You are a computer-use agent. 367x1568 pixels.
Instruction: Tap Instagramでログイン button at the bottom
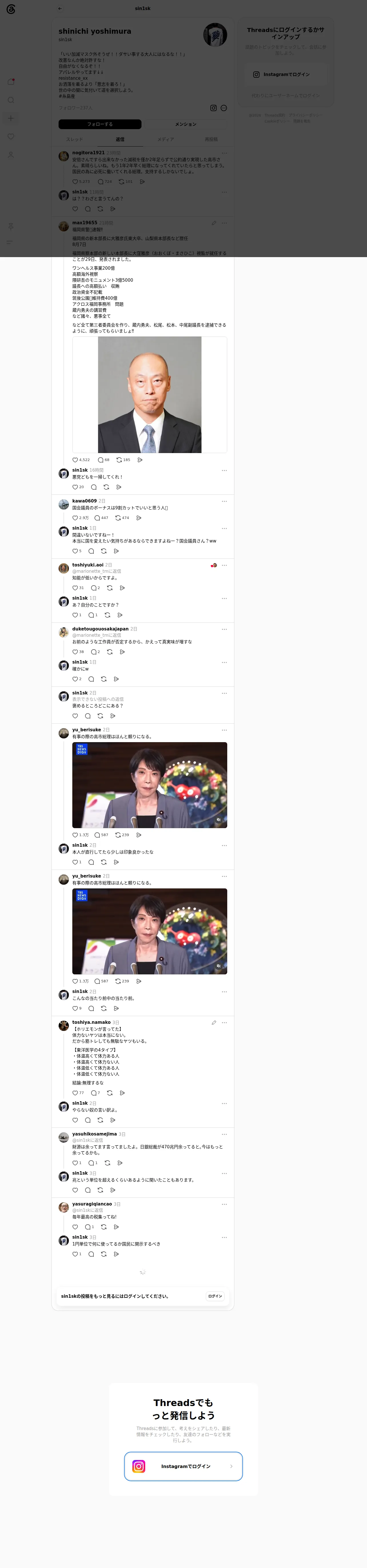(183, 1466)
